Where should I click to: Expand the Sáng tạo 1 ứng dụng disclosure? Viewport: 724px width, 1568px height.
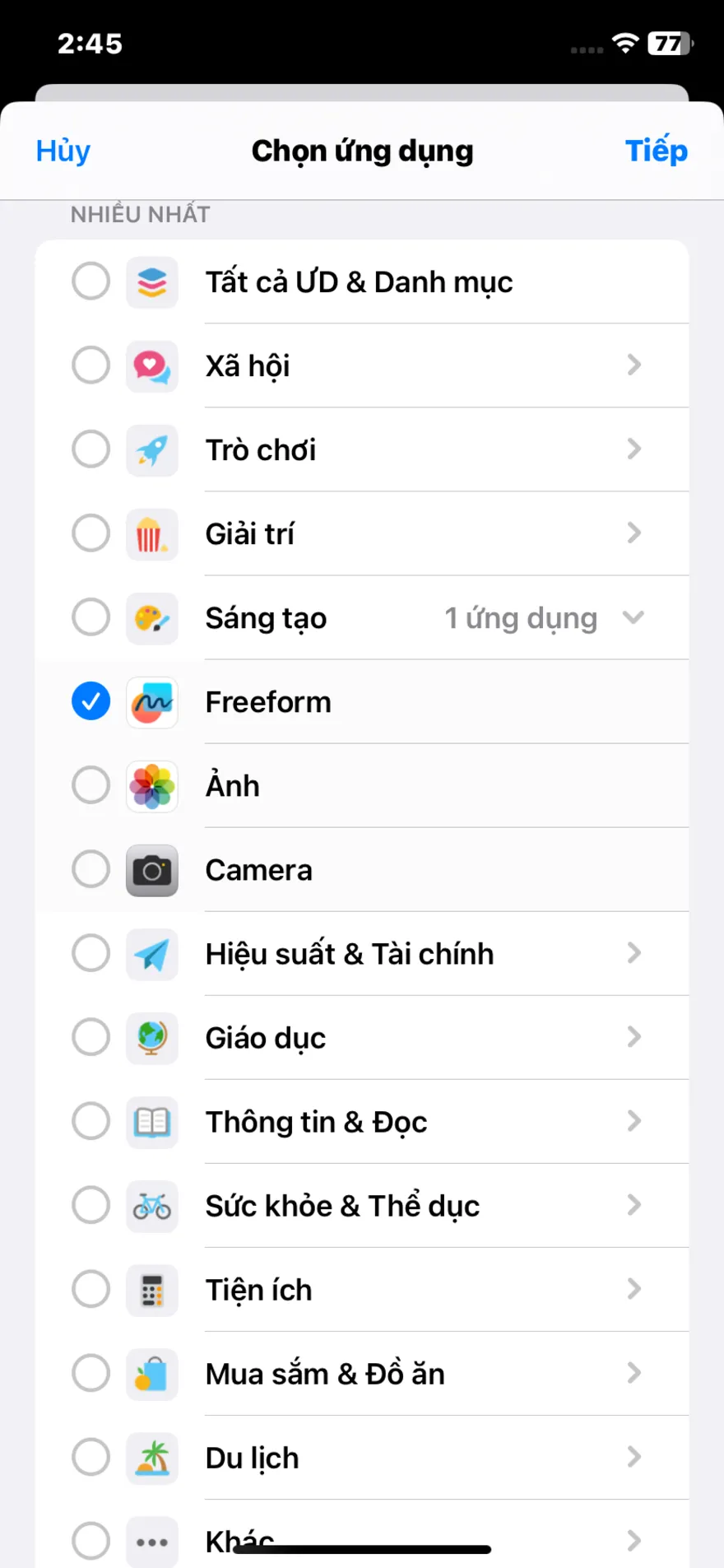pos(633,617)
